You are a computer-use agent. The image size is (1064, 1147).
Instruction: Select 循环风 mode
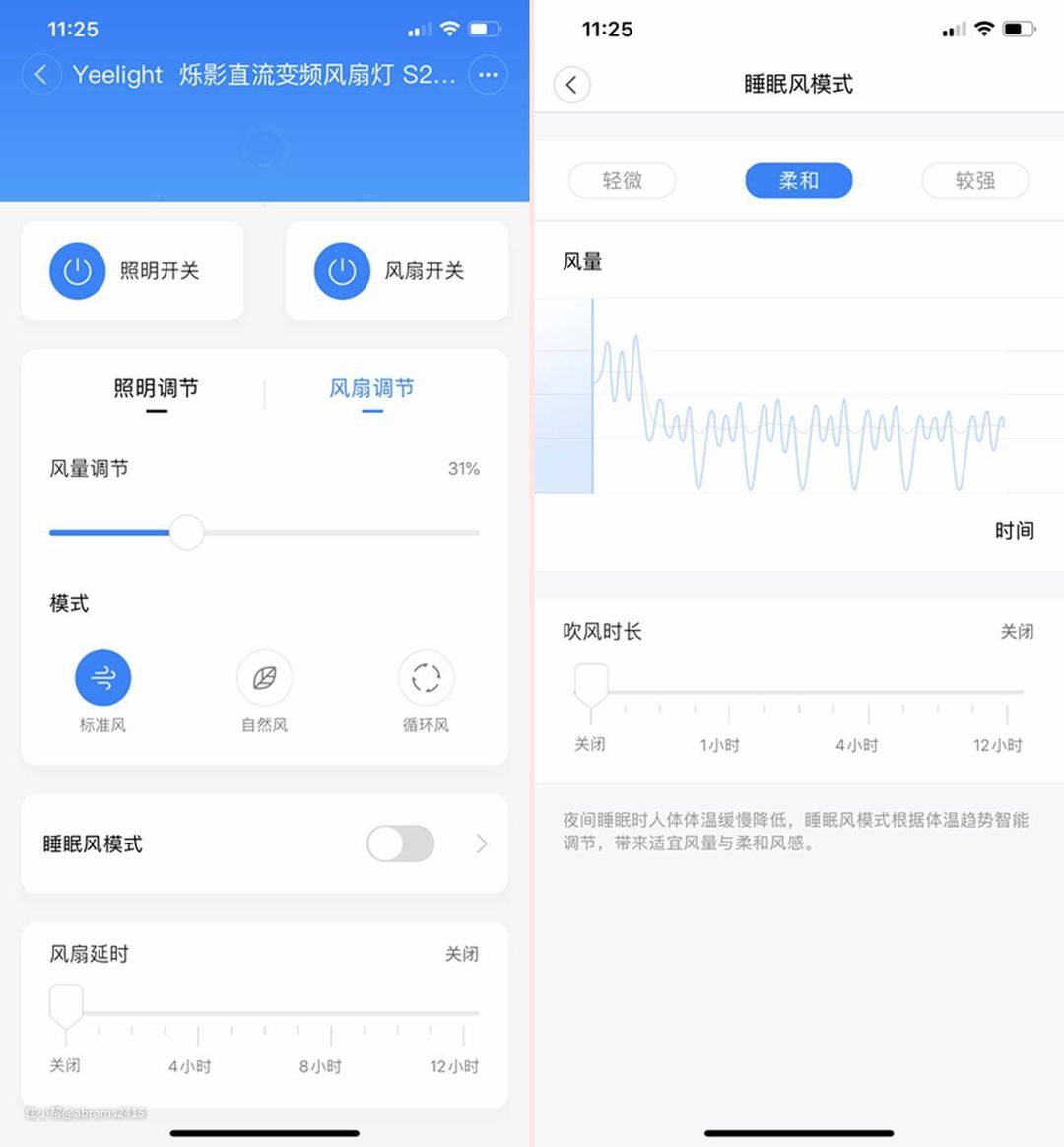pyautogui.click(x=426, y=678)
